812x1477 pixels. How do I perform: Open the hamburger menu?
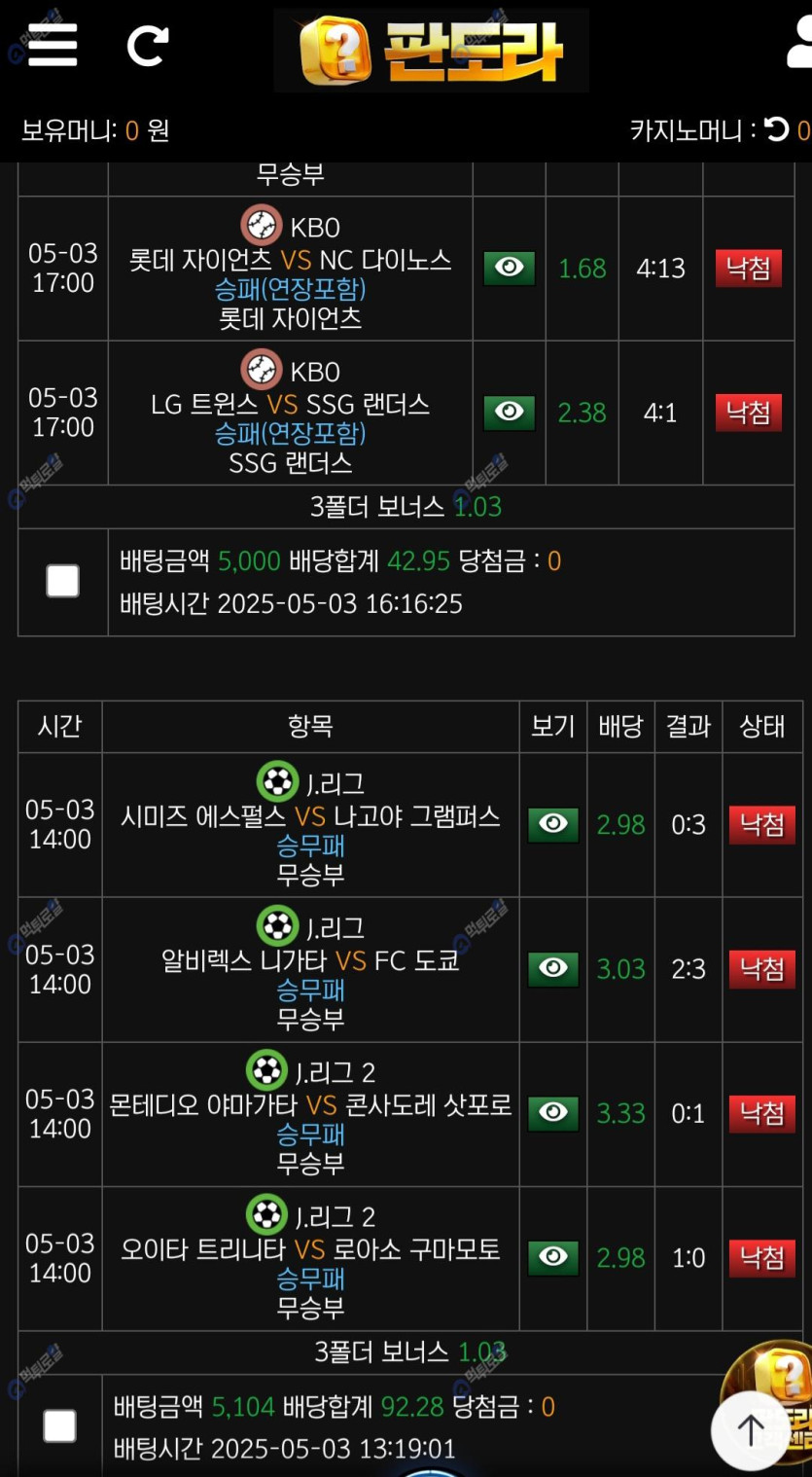53,45
